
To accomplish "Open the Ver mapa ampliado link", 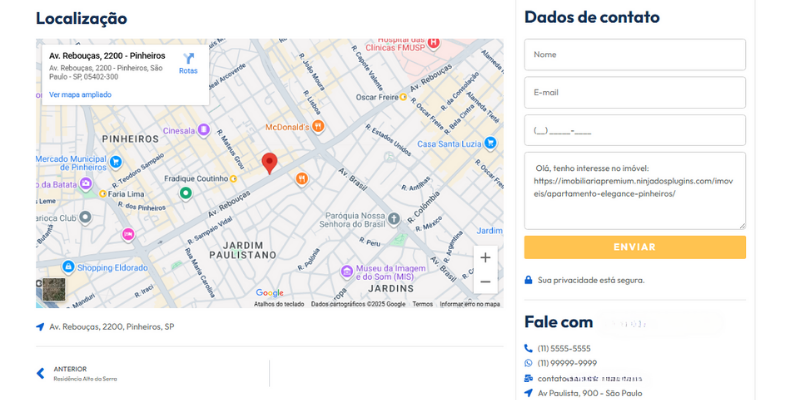I will (80, 95).
